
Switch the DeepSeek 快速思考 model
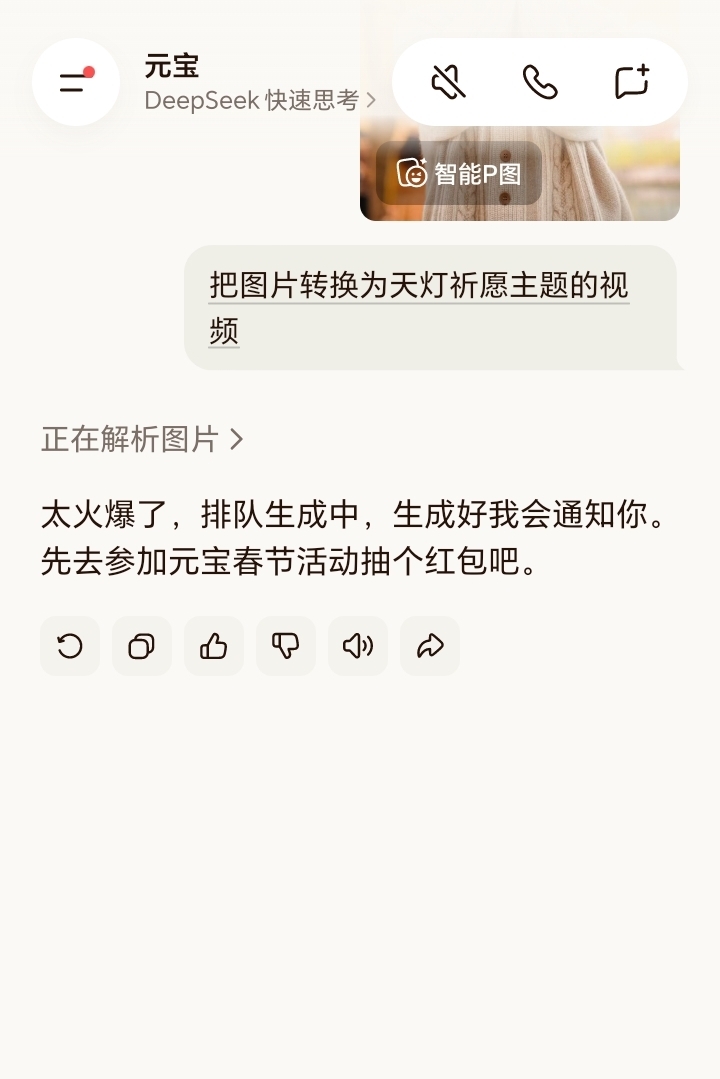click(260, 100)
